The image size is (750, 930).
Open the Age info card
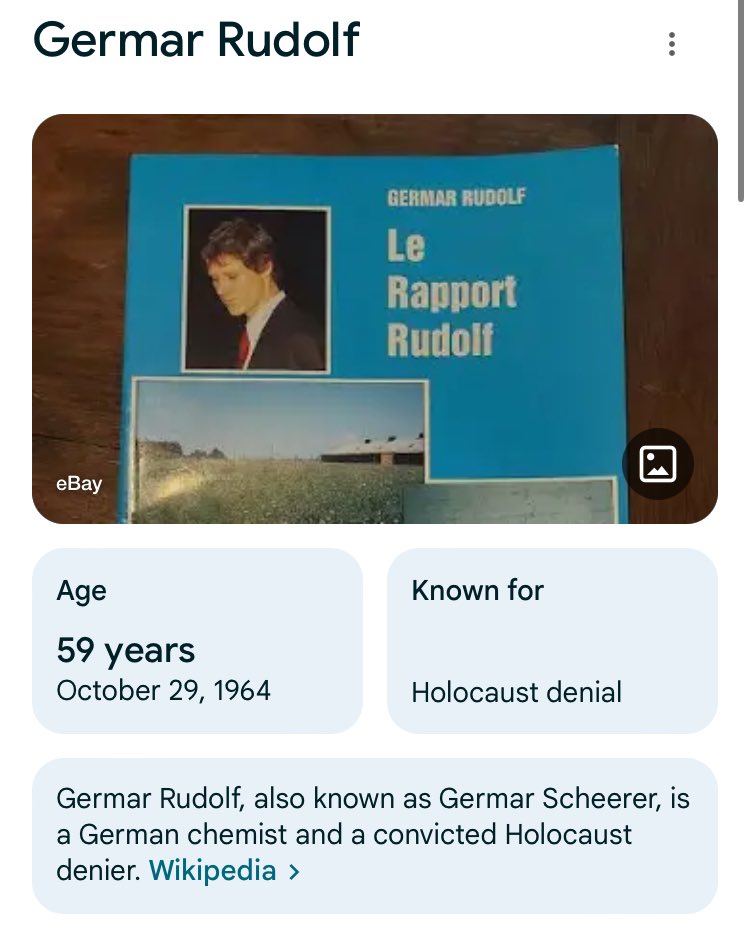tap(197, 641)
